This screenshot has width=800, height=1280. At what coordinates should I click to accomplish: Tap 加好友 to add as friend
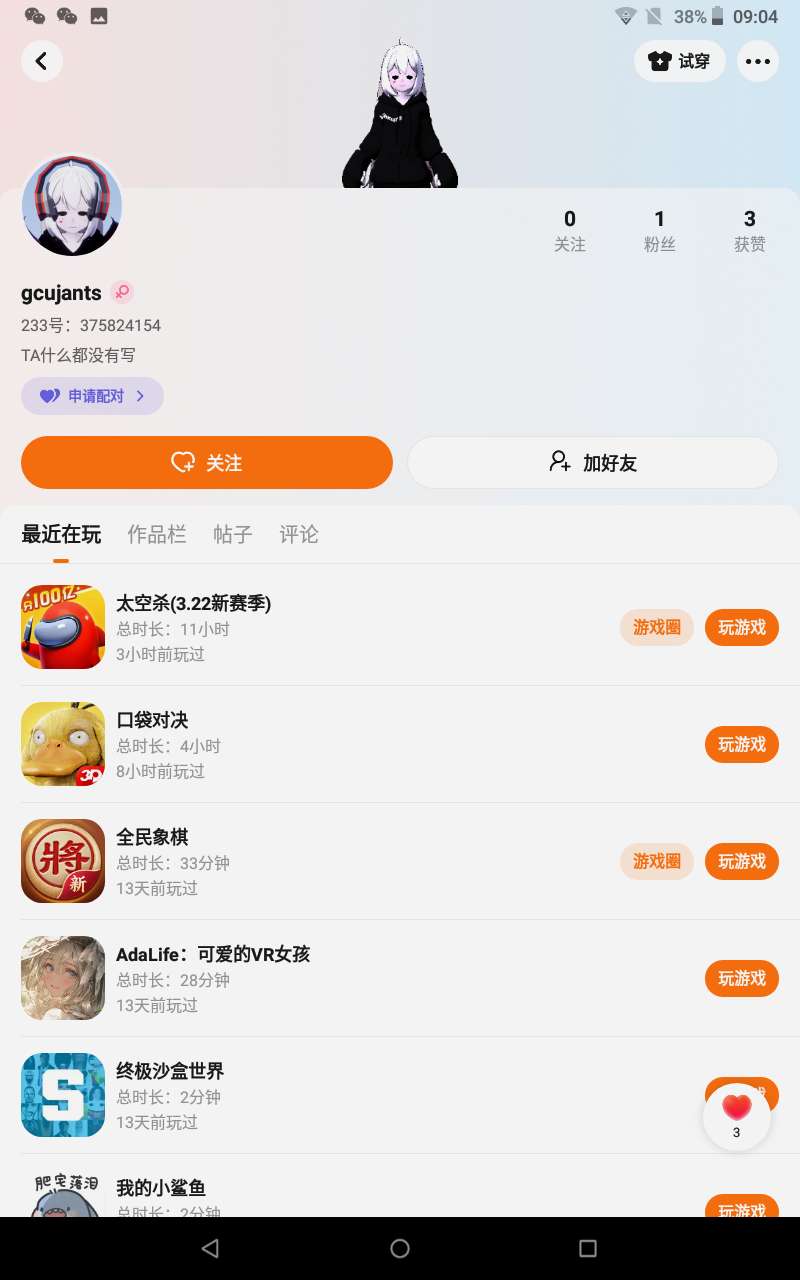[593, 463]
